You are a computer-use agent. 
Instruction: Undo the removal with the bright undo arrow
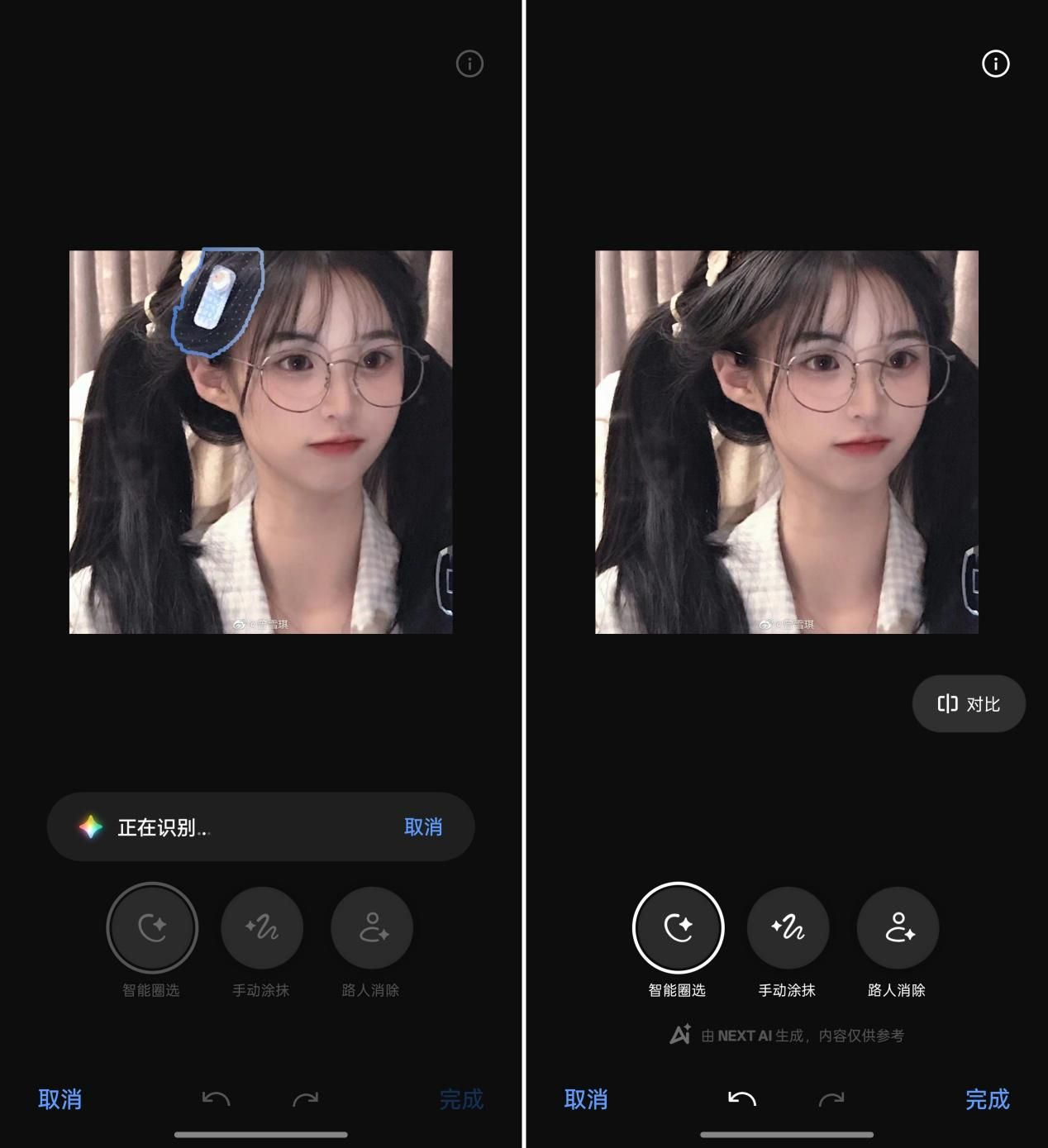[741, 1098]
